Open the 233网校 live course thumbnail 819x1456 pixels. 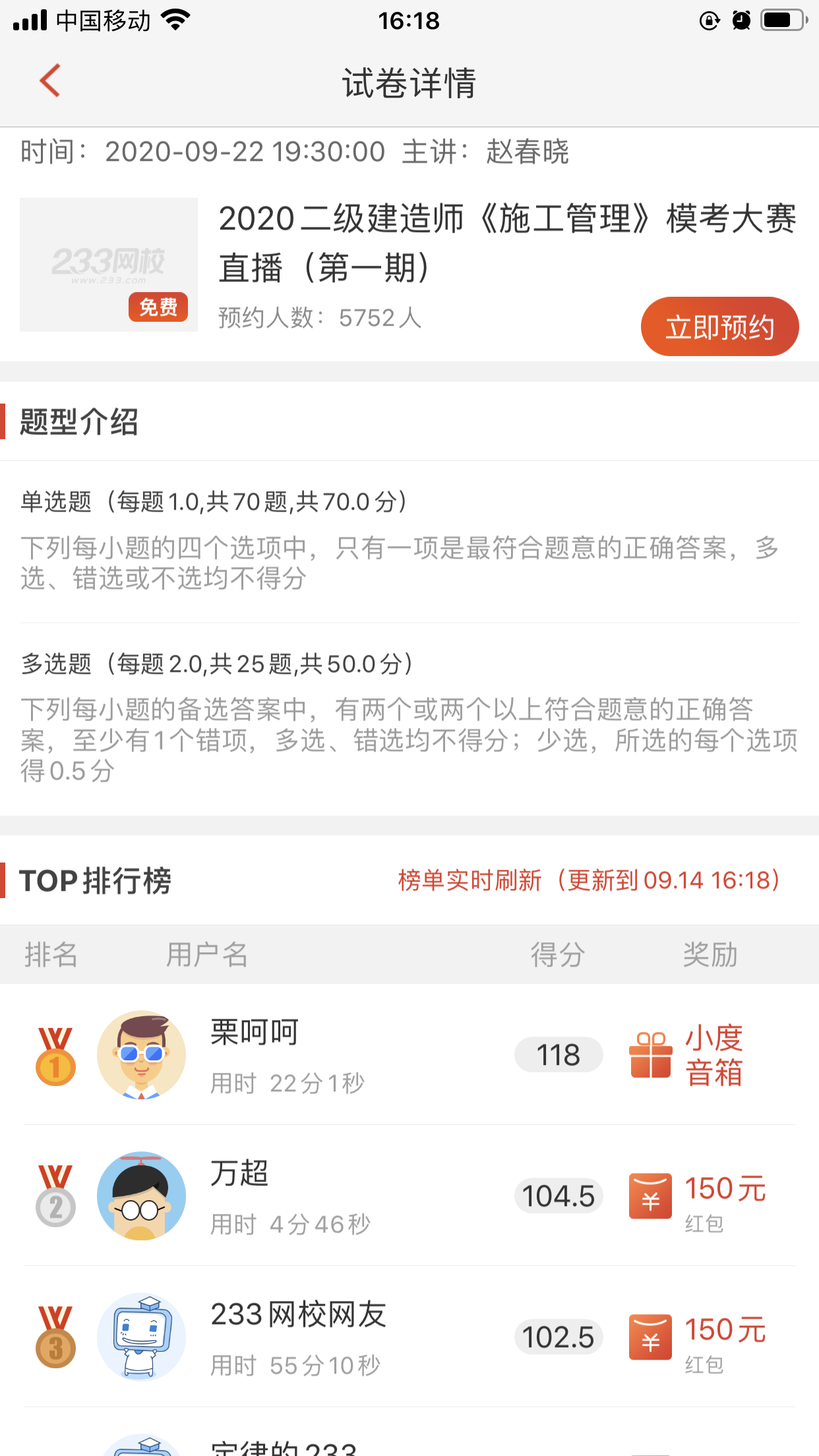(109, 264)
